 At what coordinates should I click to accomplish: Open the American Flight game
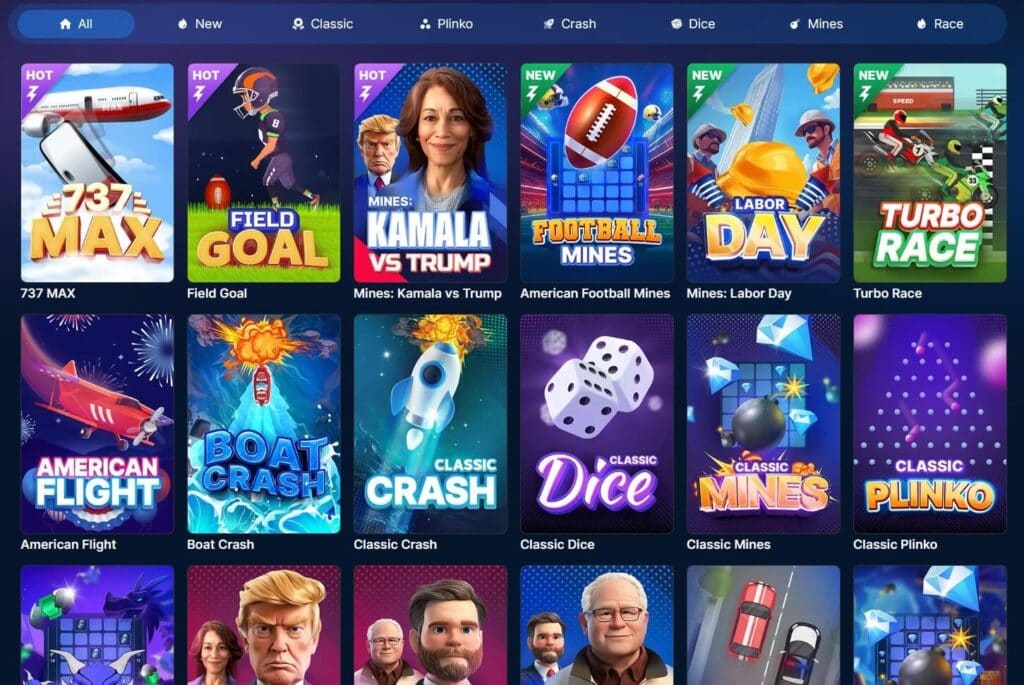point(97,424)
